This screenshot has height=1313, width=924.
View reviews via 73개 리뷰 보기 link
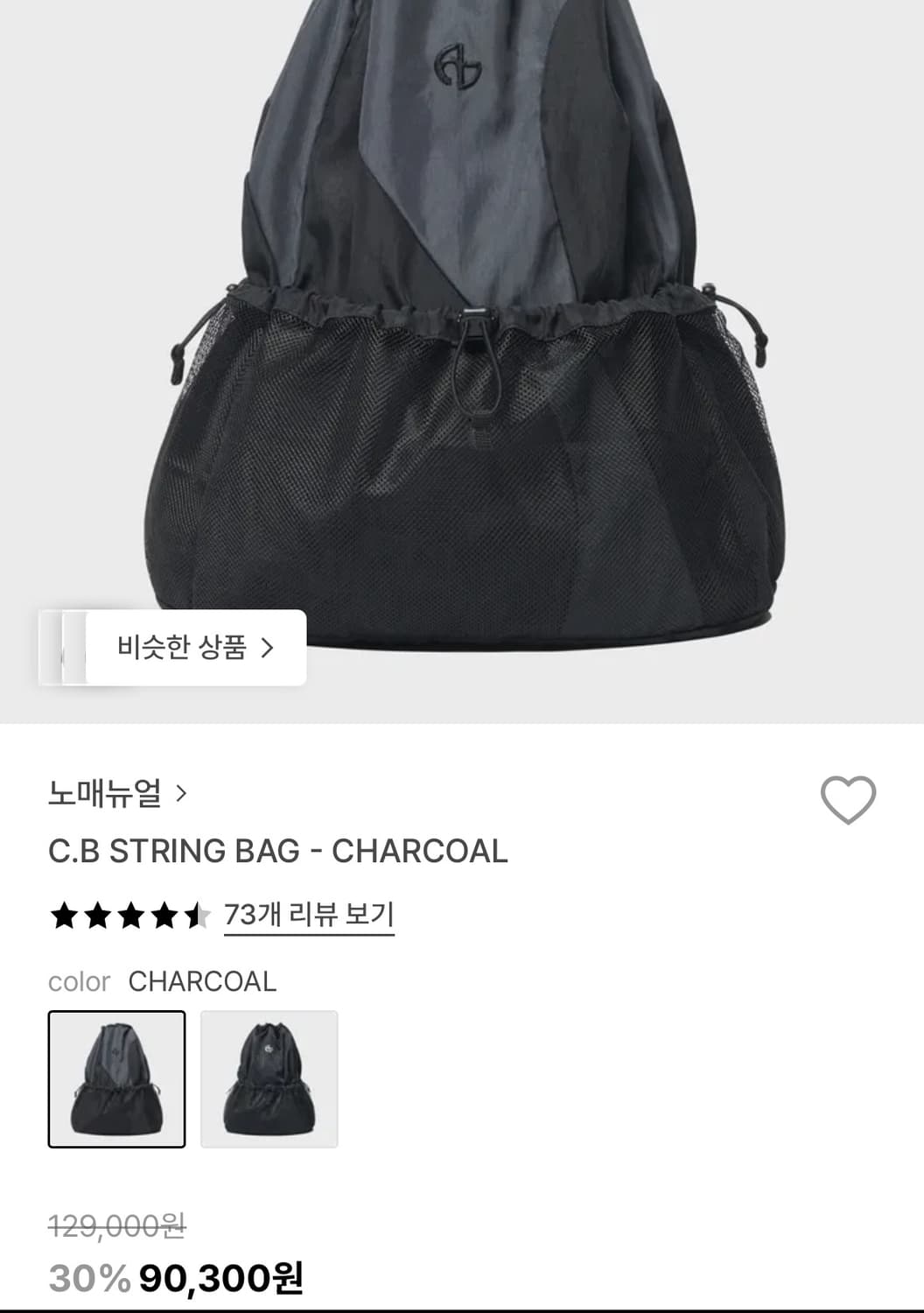click(x=311, y=917)
